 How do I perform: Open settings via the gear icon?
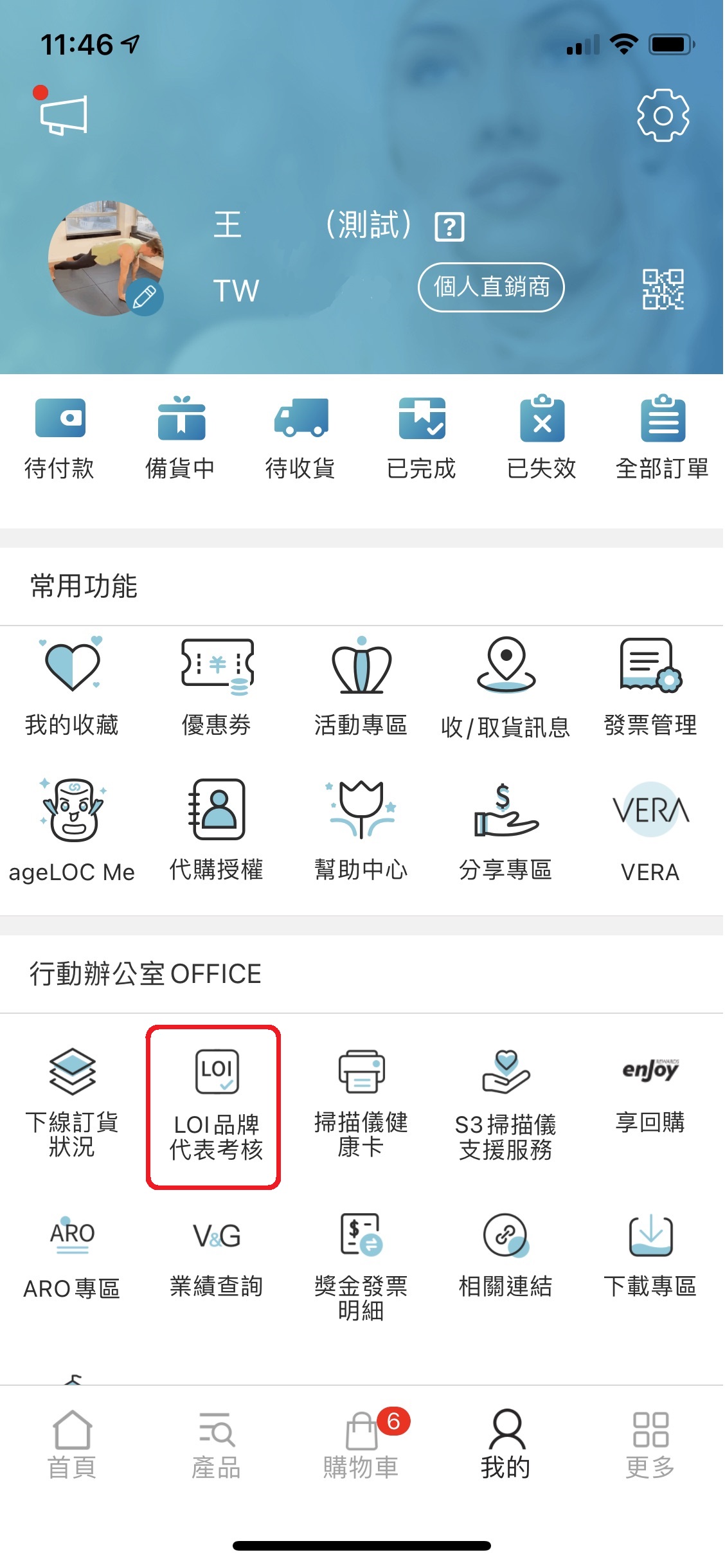point(663,116)
